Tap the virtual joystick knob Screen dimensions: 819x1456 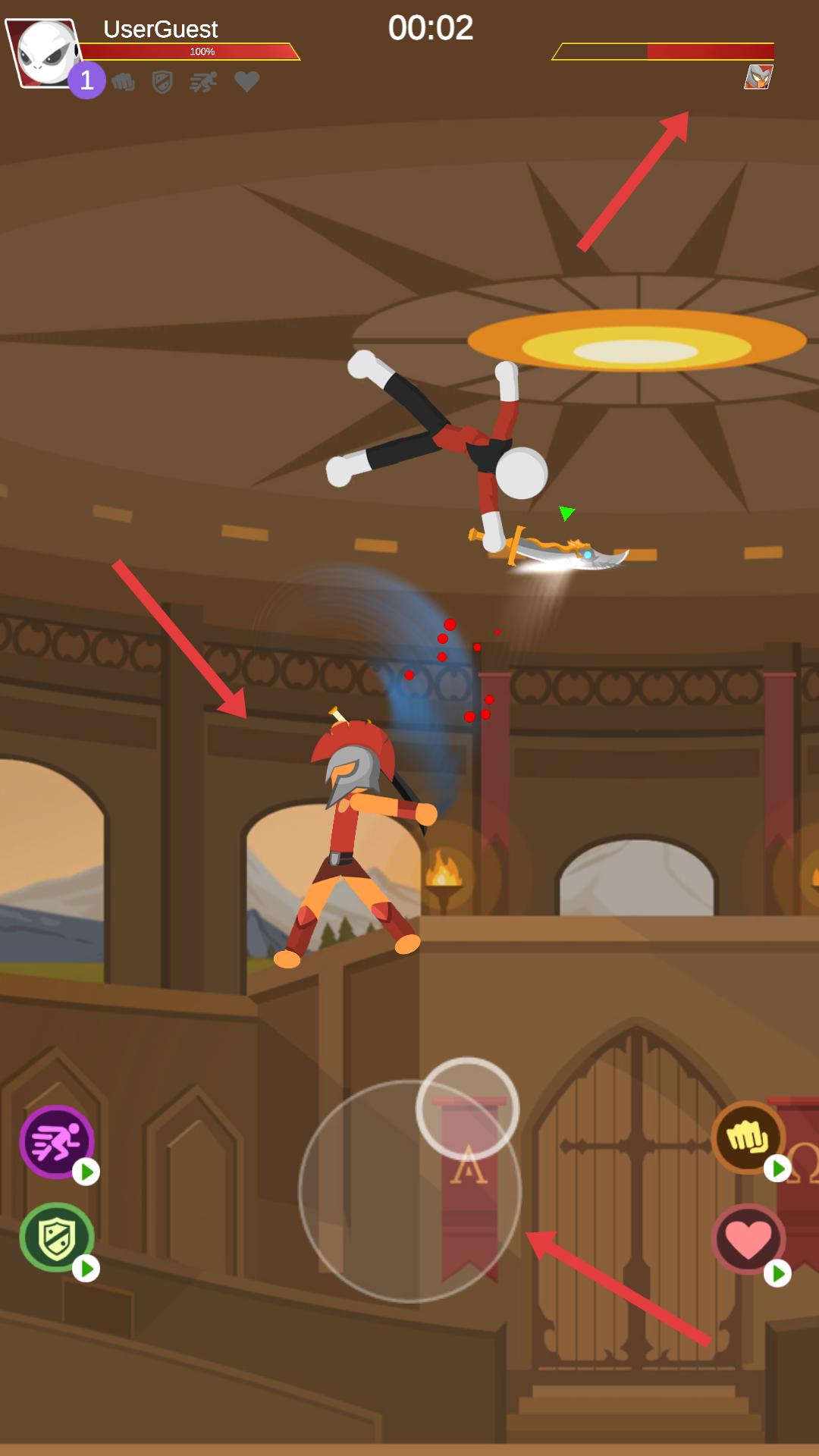click(467, 1108)
